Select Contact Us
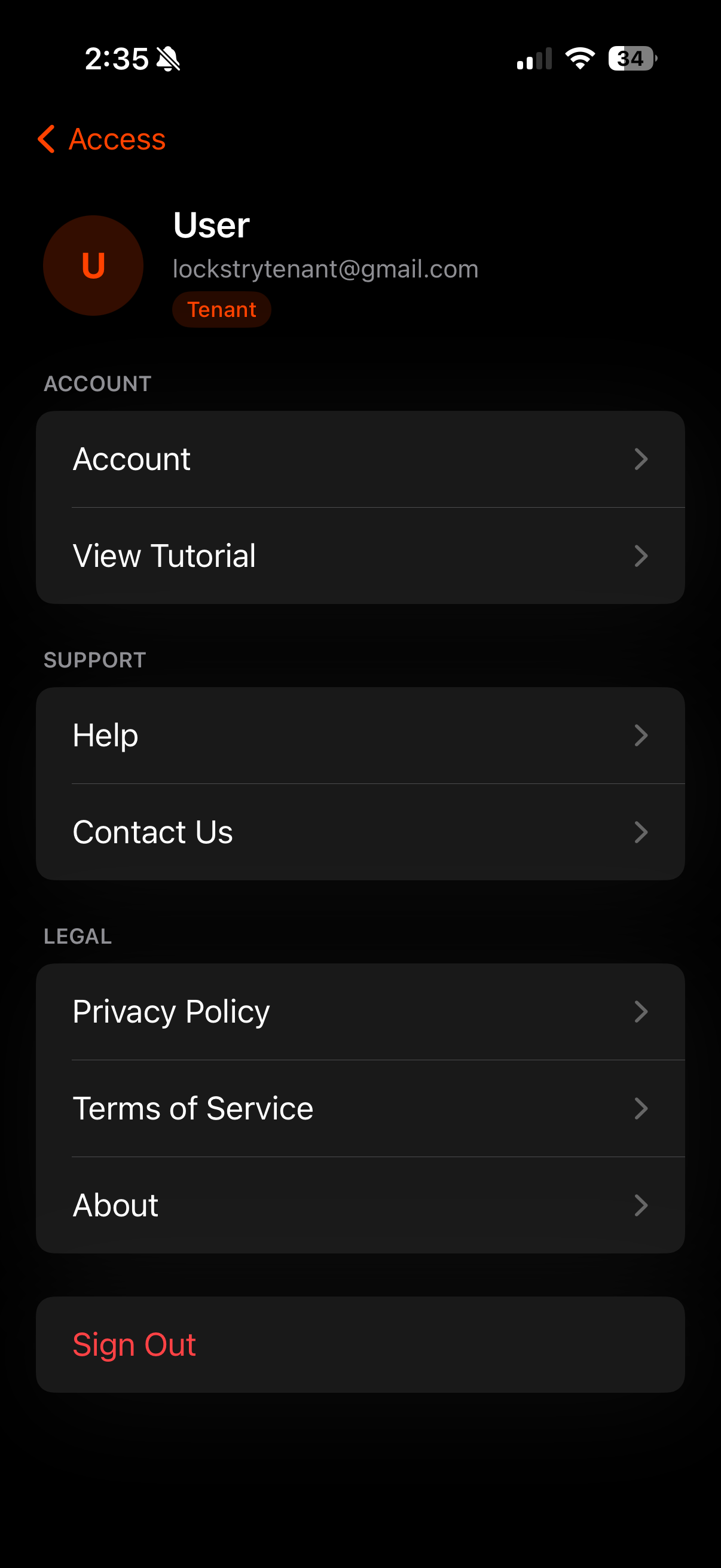721x1568 pixels. point(359,832)
